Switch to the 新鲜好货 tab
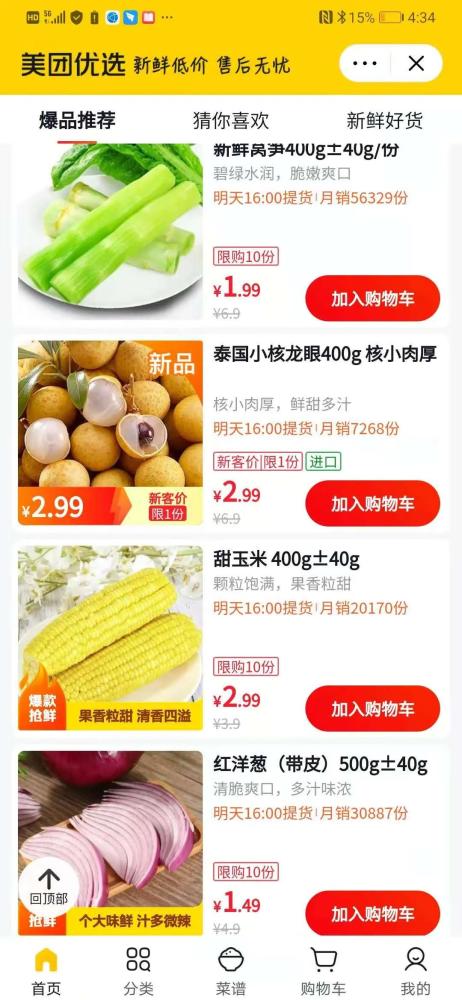The width and height of the screenshot is (462, 1000). 384,120
